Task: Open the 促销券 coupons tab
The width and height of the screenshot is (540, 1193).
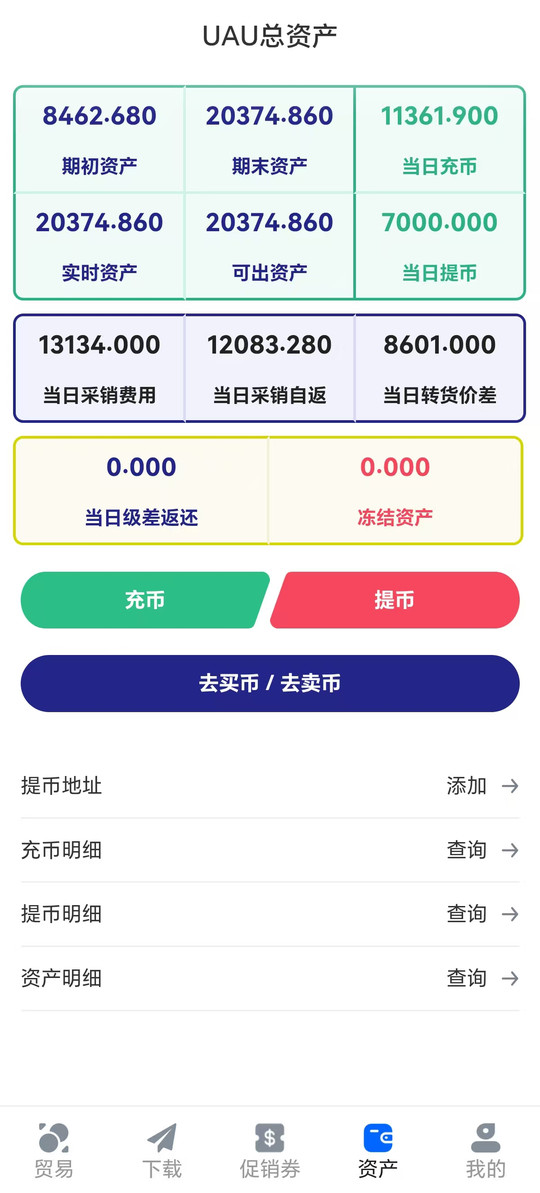Action: click(x=270, y=1150)
